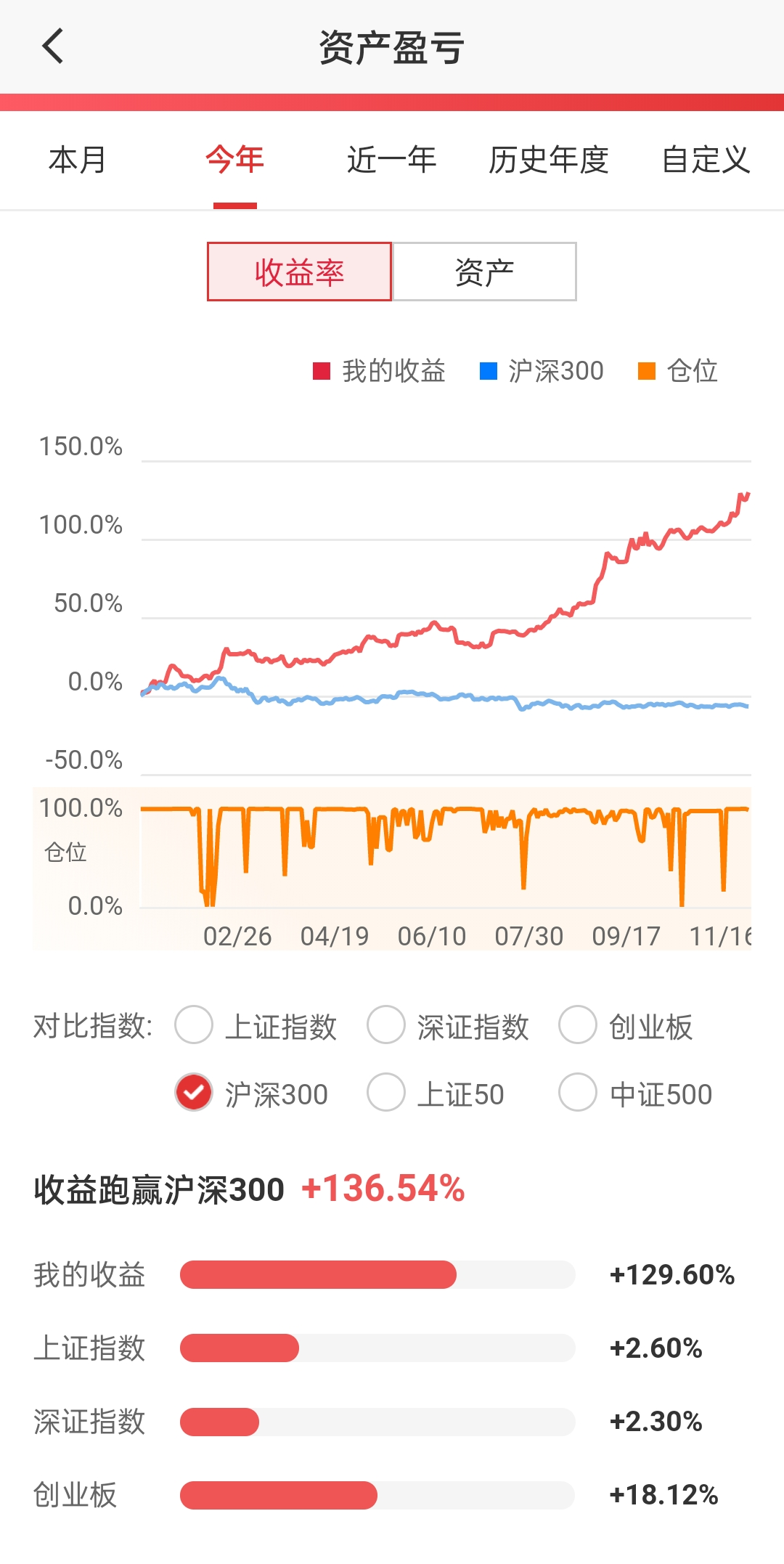This screenshot has height=1564, width=784.
Task: Switch the chart to 资产 view
Action: click(484, 272)
